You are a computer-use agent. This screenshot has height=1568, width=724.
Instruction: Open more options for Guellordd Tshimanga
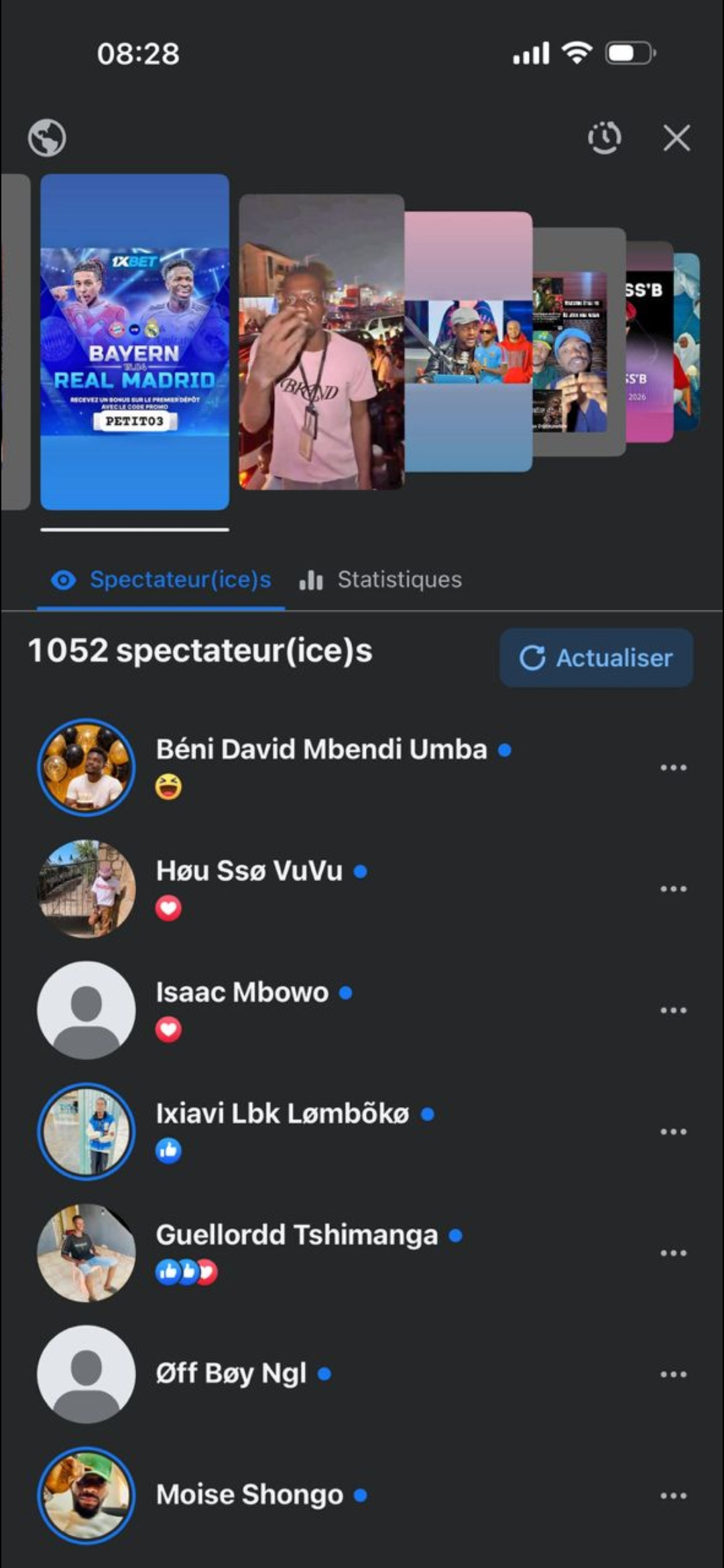673,1252
